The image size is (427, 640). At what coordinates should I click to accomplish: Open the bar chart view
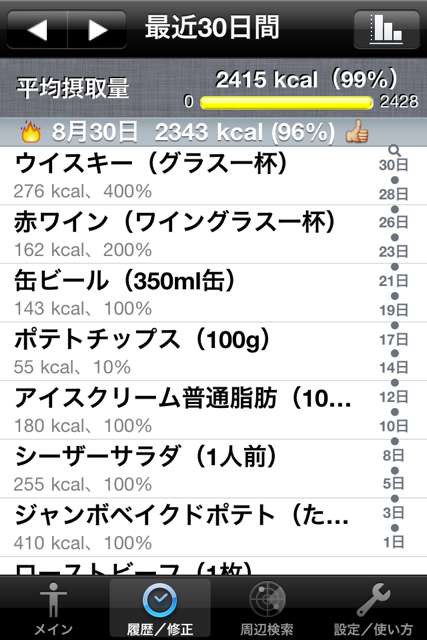pos(386,30)
